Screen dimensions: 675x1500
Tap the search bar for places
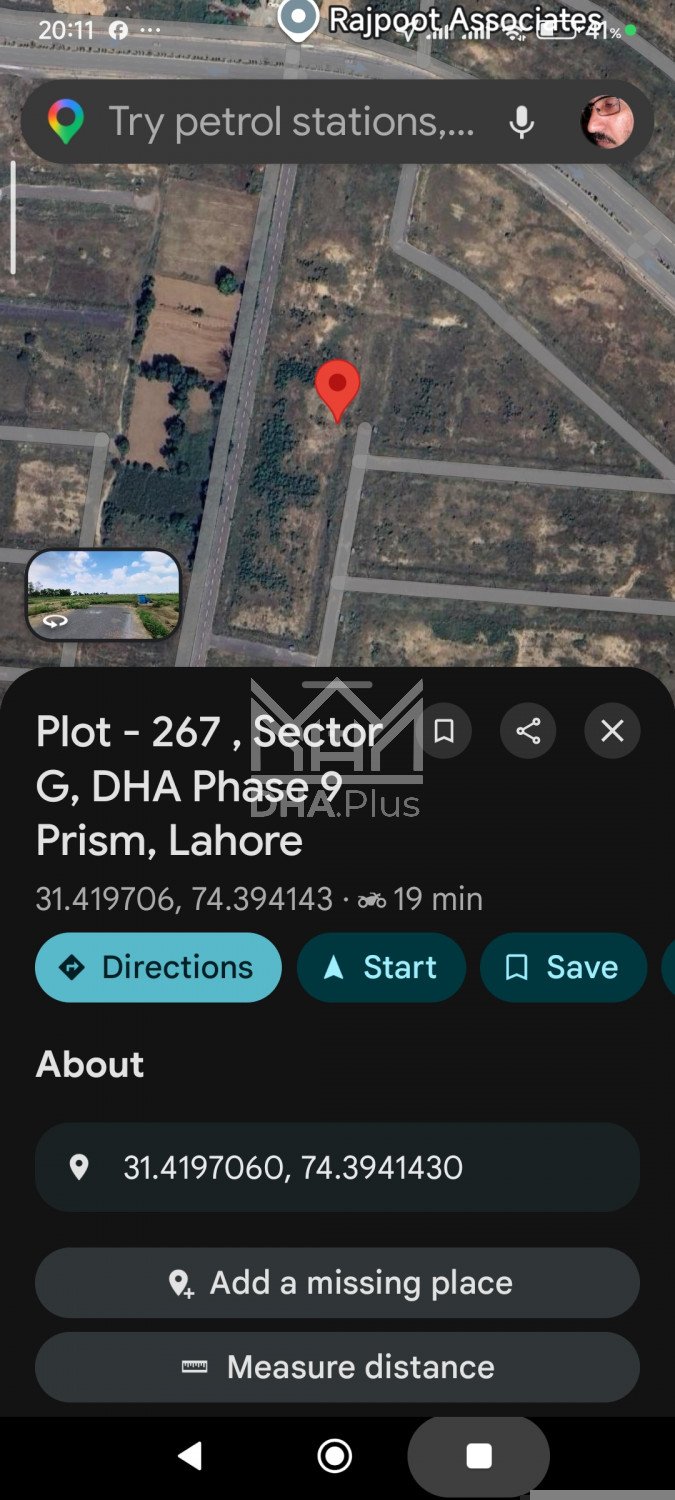tap(290, 122)
